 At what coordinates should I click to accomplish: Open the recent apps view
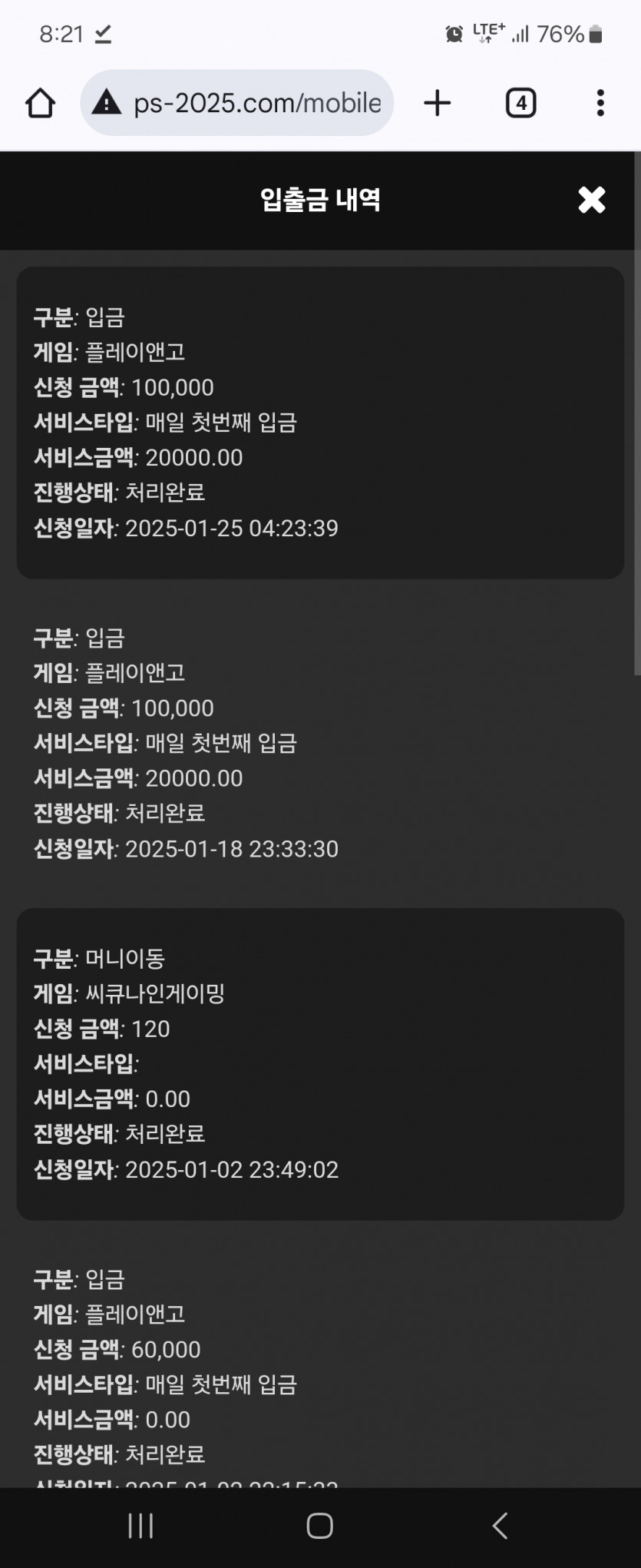point(140,1526)
